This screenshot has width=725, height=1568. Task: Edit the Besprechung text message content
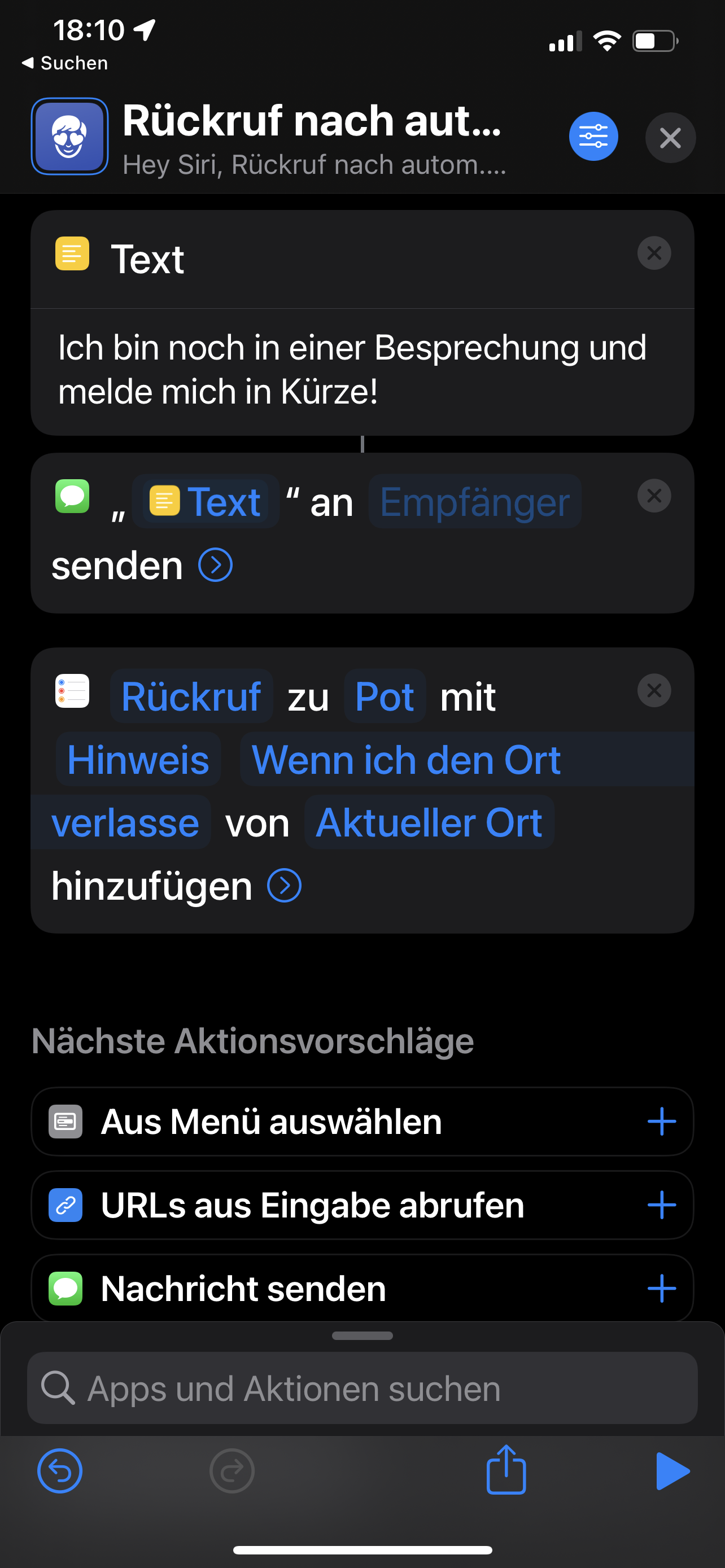click(352, 370)
